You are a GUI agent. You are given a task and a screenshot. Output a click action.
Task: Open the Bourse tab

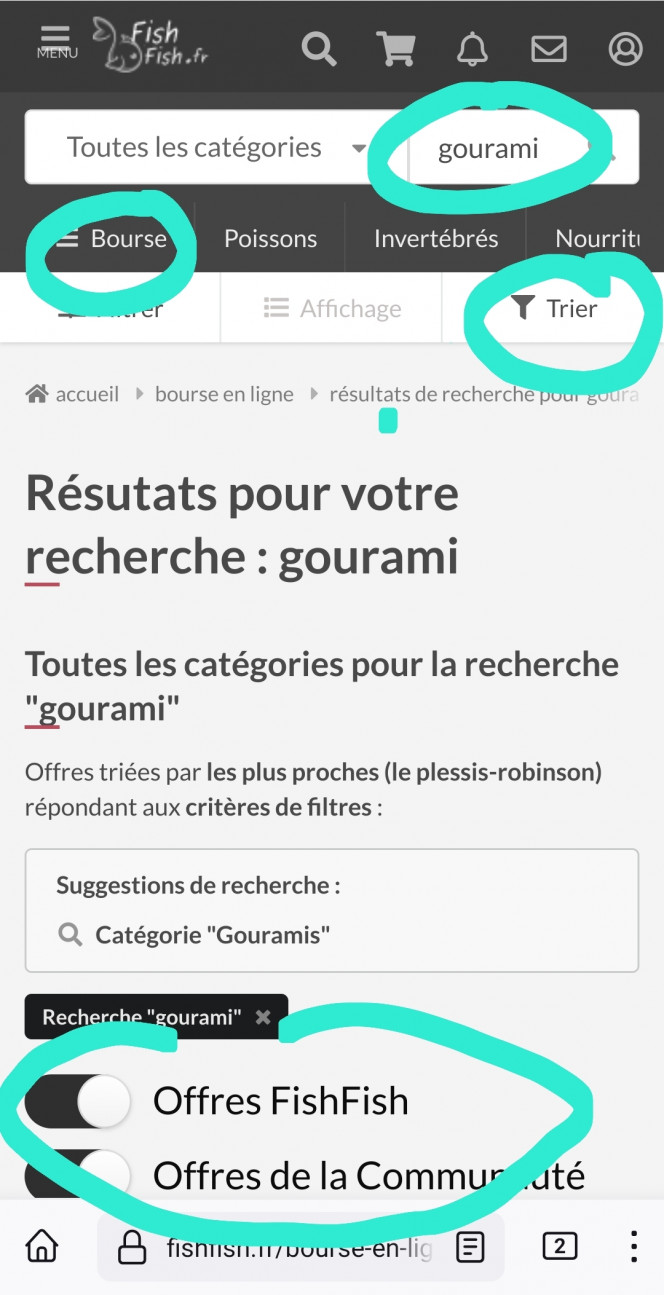(x=110, y=239)
